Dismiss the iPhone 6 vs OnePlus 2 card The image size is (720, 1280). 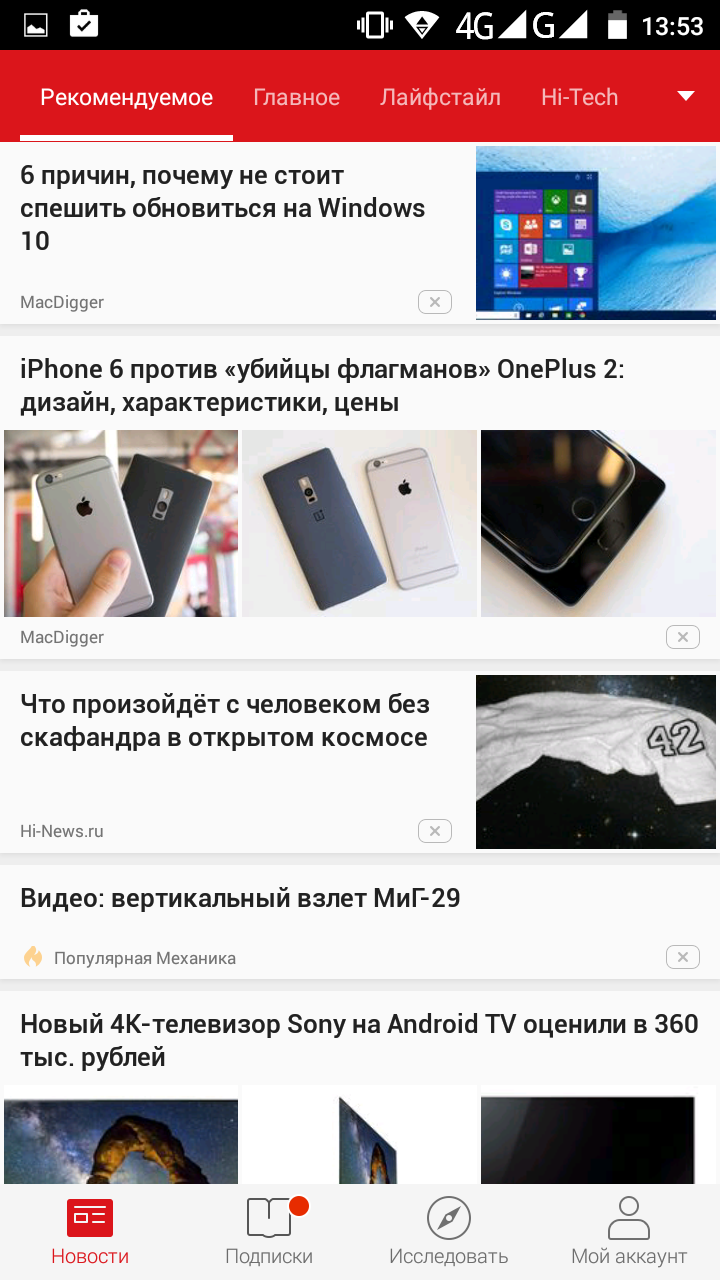pyautogui.click(x=683, y=637)
